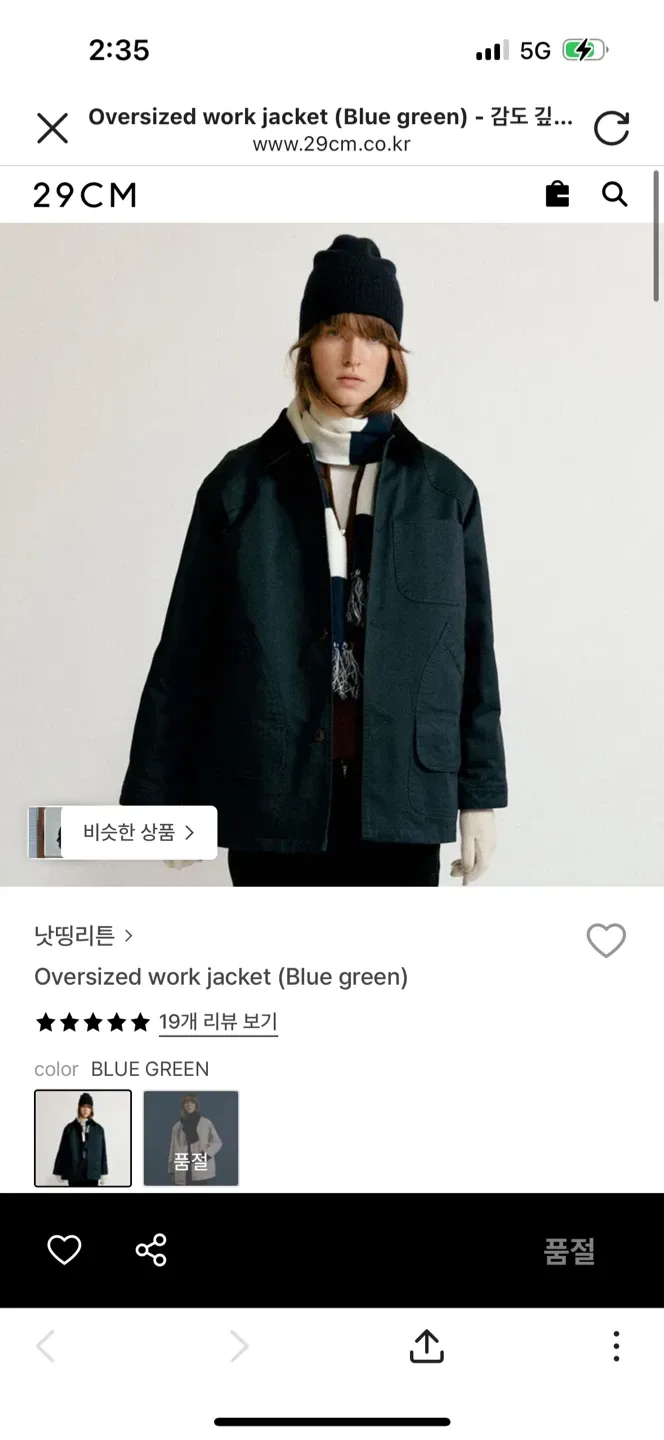Viewport: 664px width, 1440px height.
Task: View similar products via 비슷한 상품
Action: coord(138,832)
